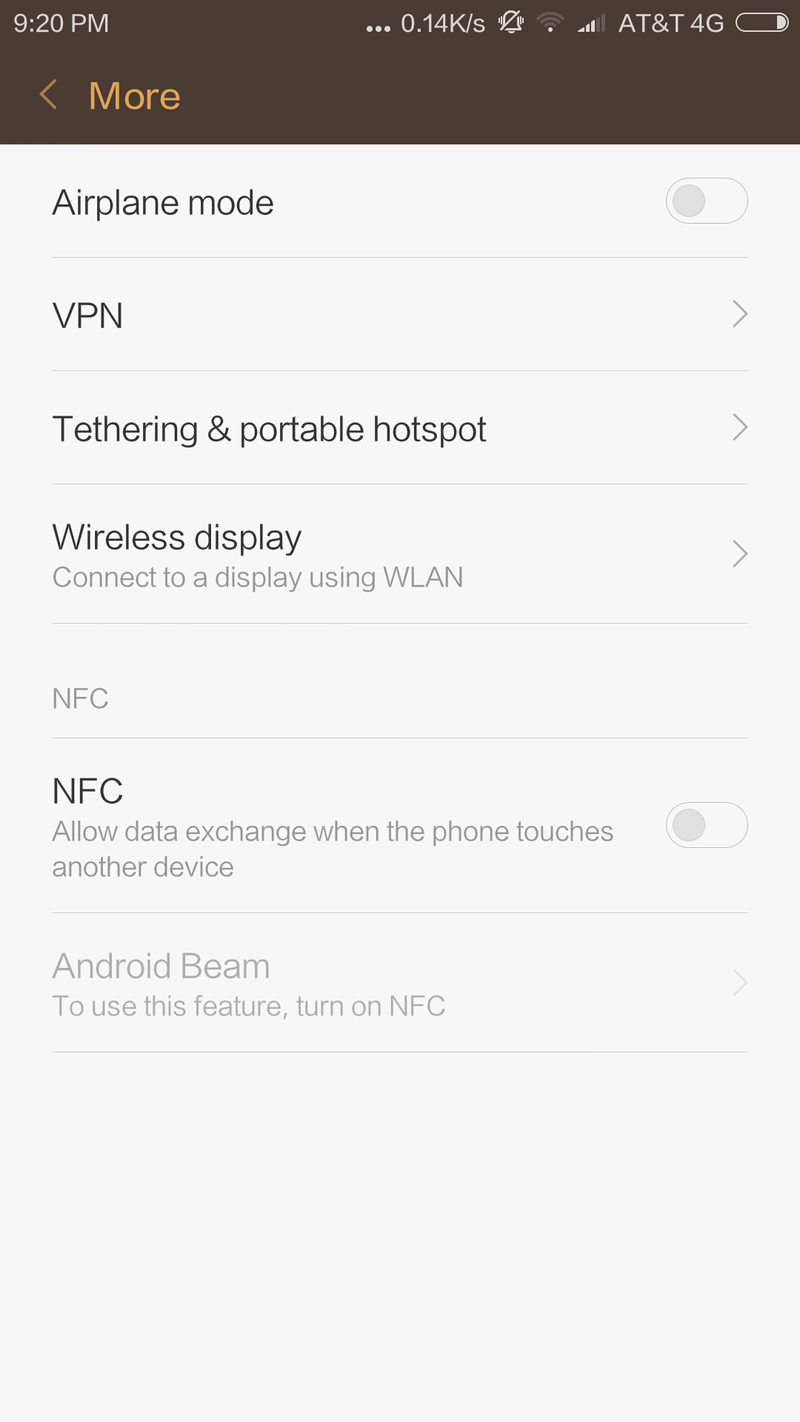The height and width of the screenshot is (1422, 800).
Task: Go back using the arrow beside More
Action: pyautogui.click(x=48, y=96)
